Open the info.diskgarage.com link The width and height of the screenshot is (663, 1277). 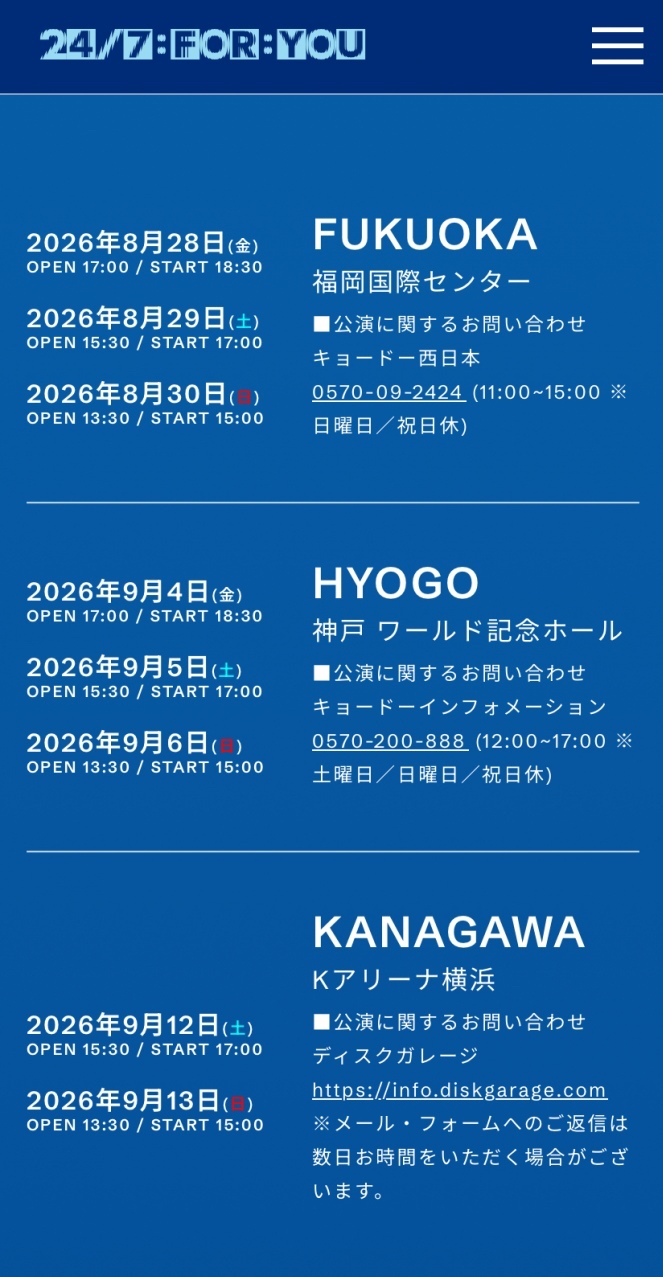460,1090
